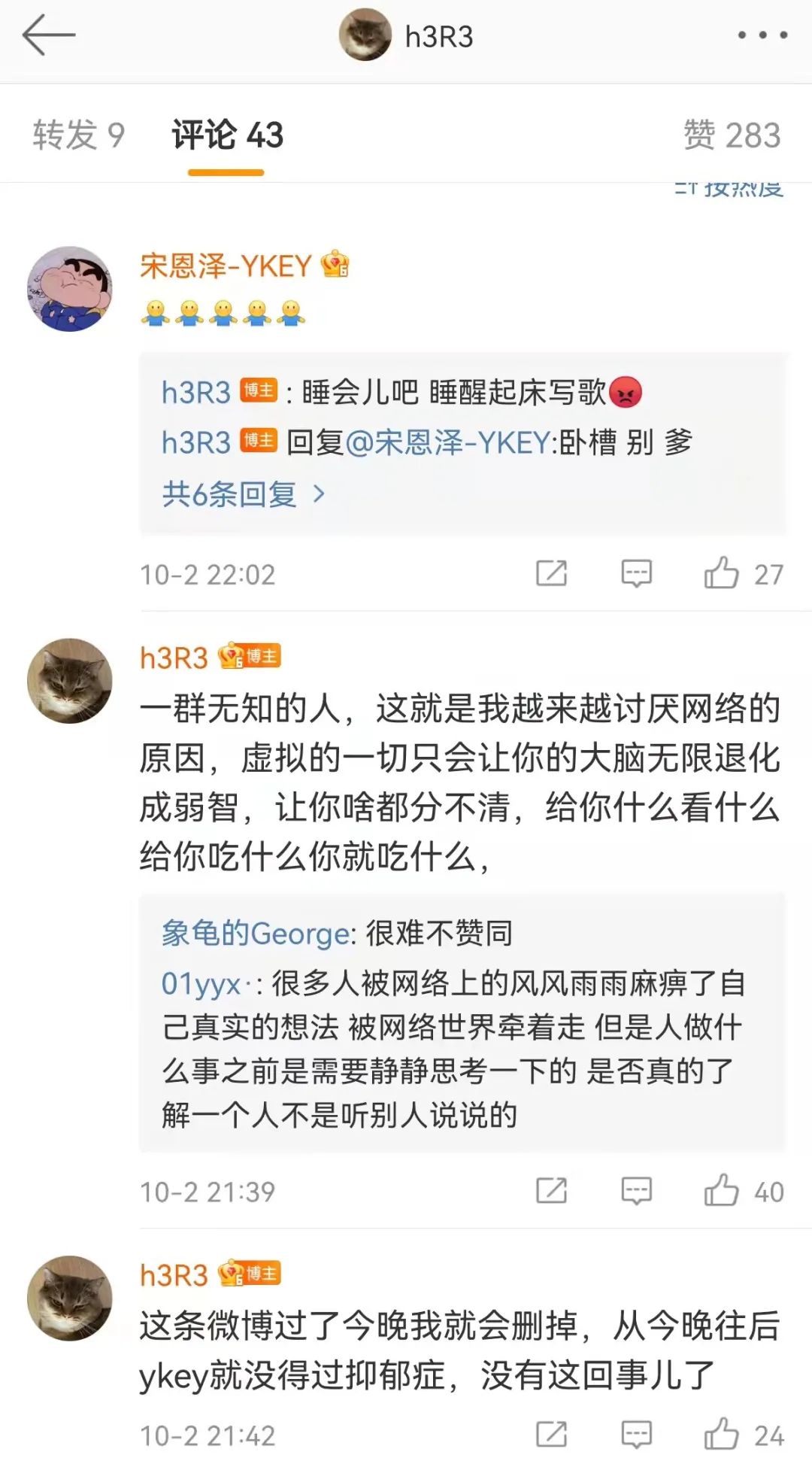Click the forward icon under 宋恩泽-YKEY's comment
Viewport: 812px width, 1467px height.
coord(554,572)
